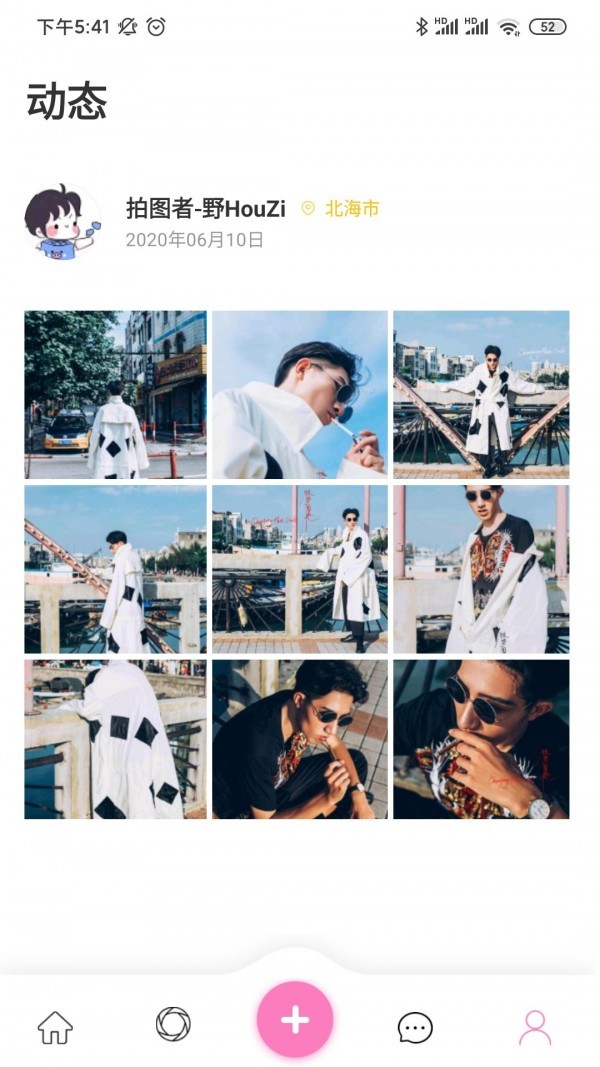Viewport: 600px width, 1067px height.
Task: Open photo of man with arms spread
Action: [481, 394]
